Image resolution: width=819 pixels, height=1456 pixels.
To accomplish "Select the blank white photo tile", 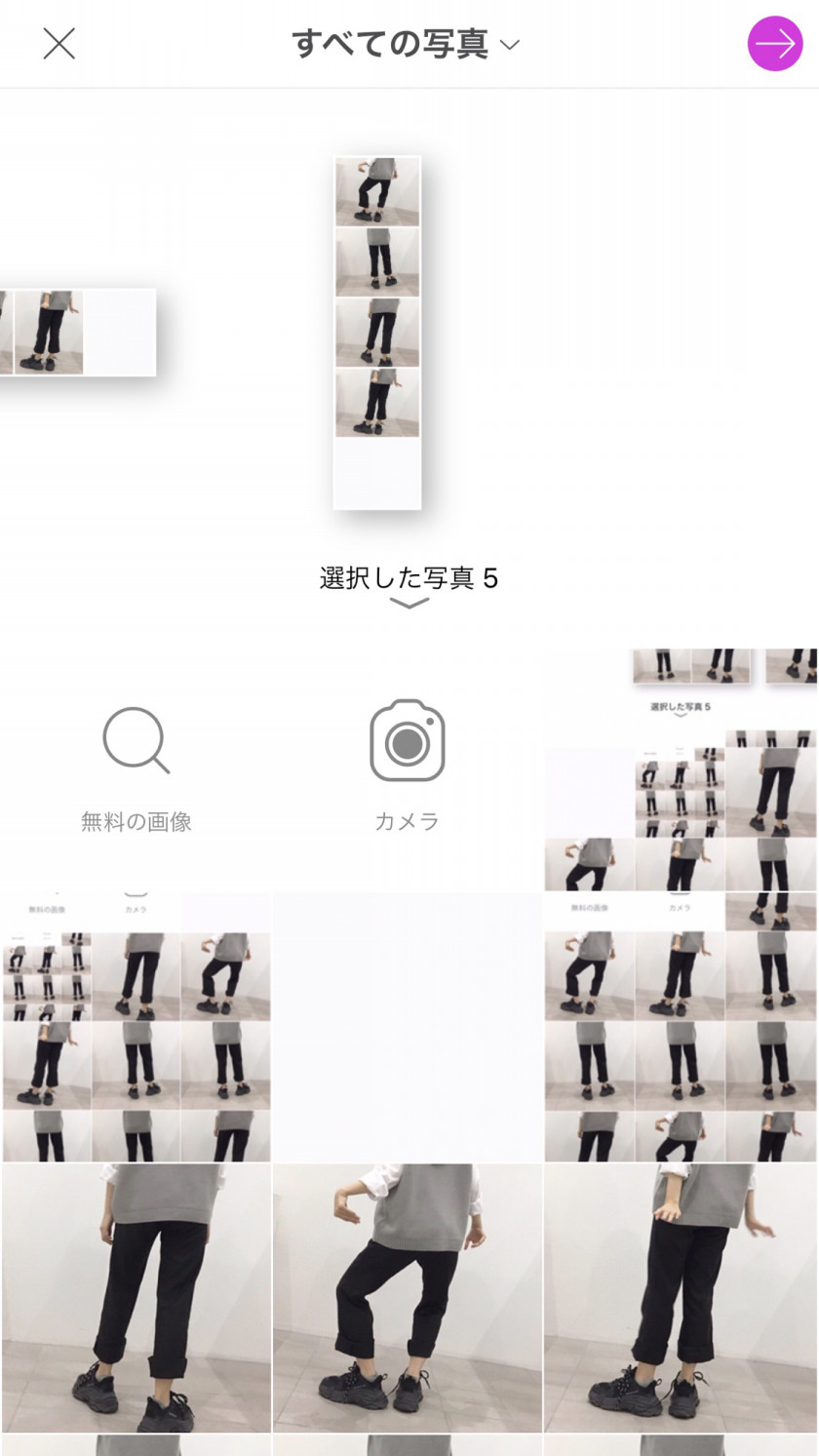I will (408, 1026).
